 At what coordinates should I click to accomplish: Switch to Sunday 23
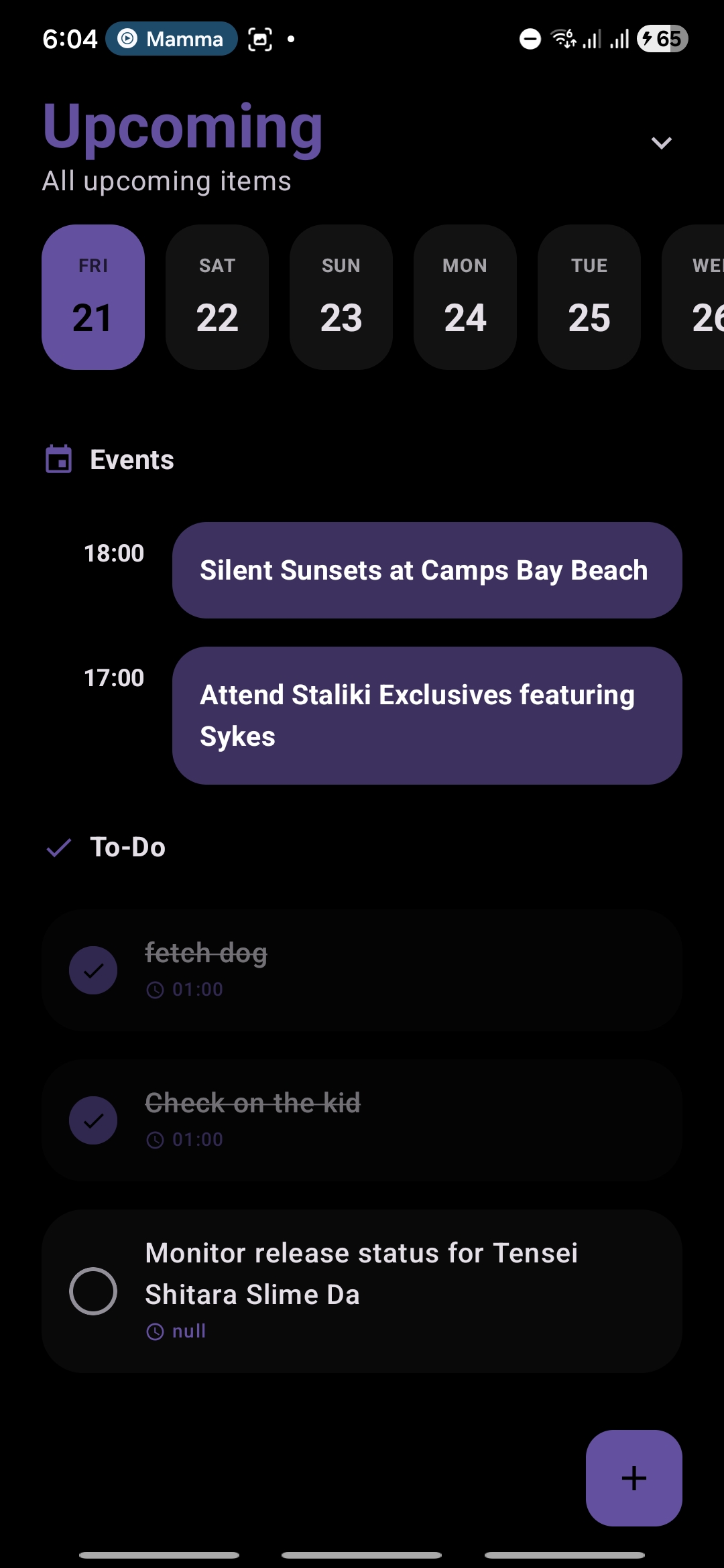(341, 297)
